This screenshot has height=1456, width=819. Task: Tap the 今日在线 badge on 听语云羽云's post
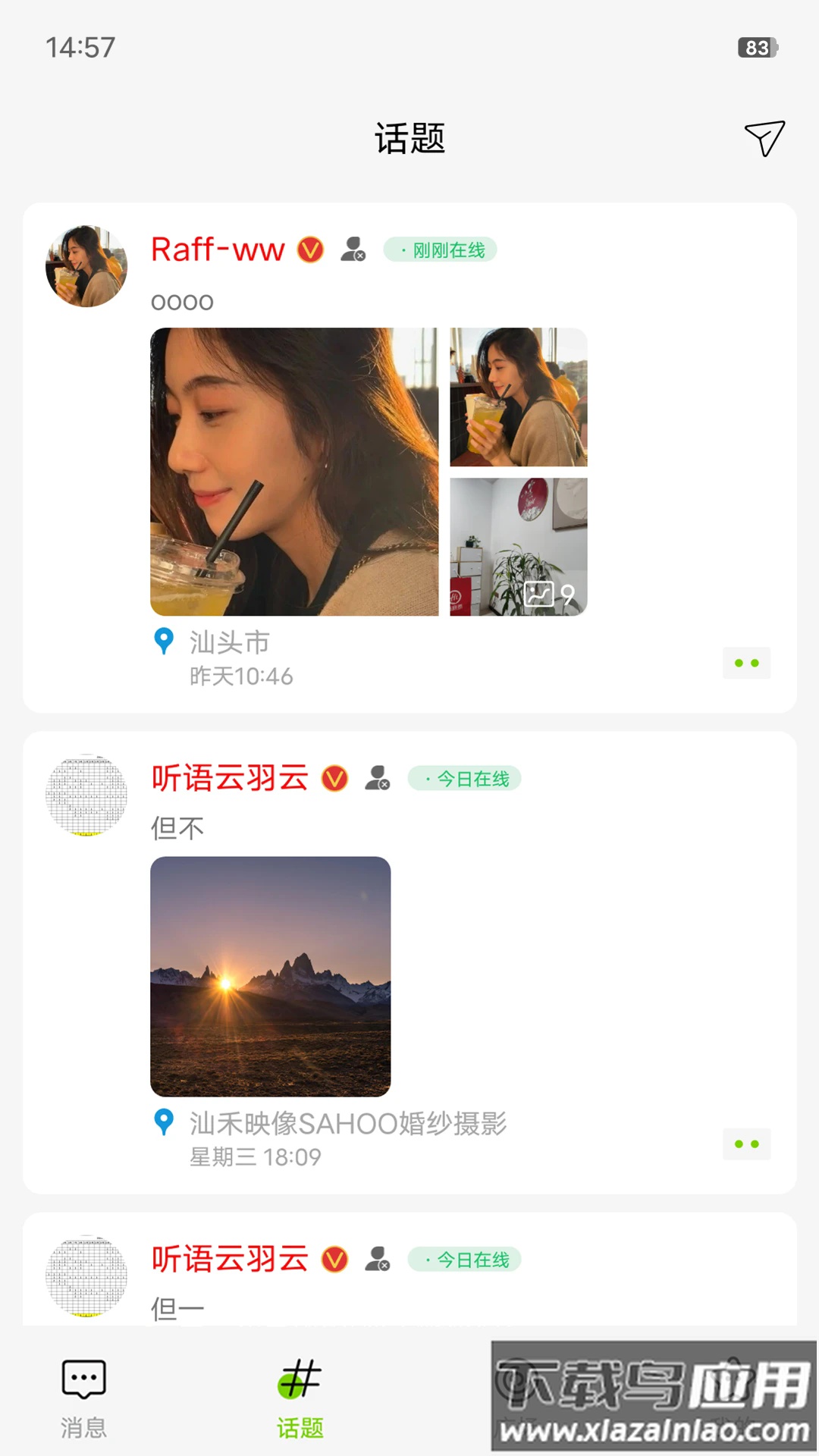point(465,778)
